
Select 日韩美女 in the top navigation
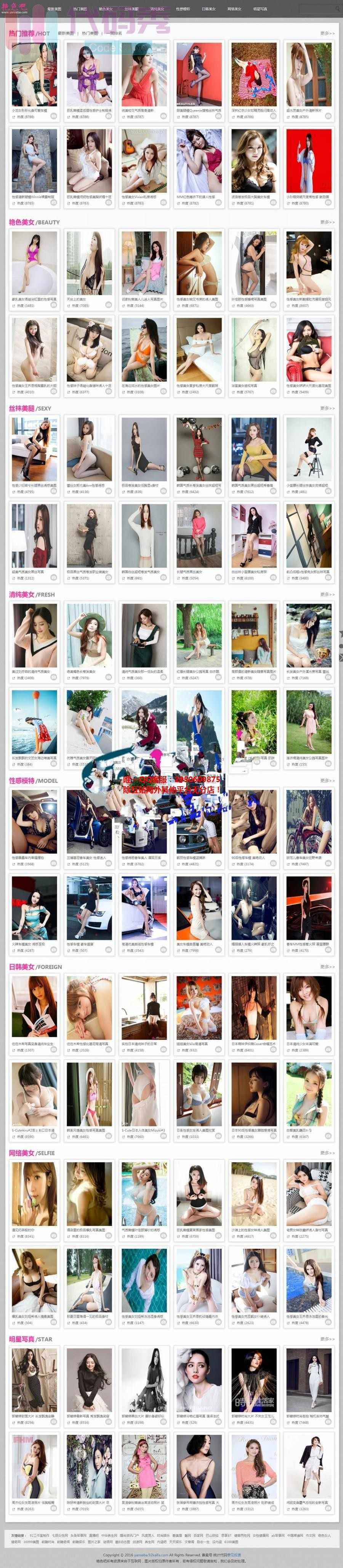coord(208,9)
